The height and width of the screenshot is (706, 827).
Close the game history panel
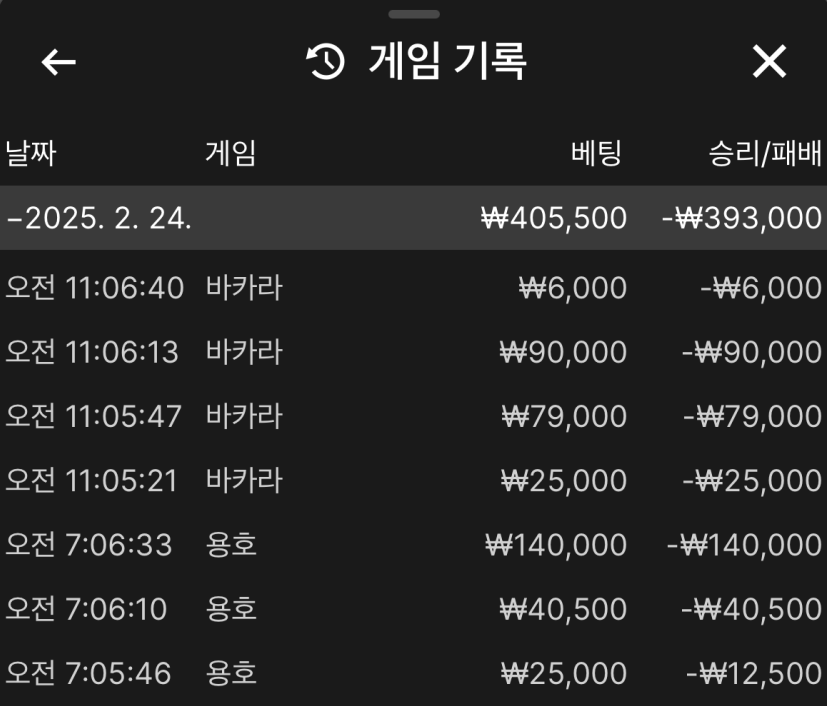pyautogui.click(x=769, y=62)
